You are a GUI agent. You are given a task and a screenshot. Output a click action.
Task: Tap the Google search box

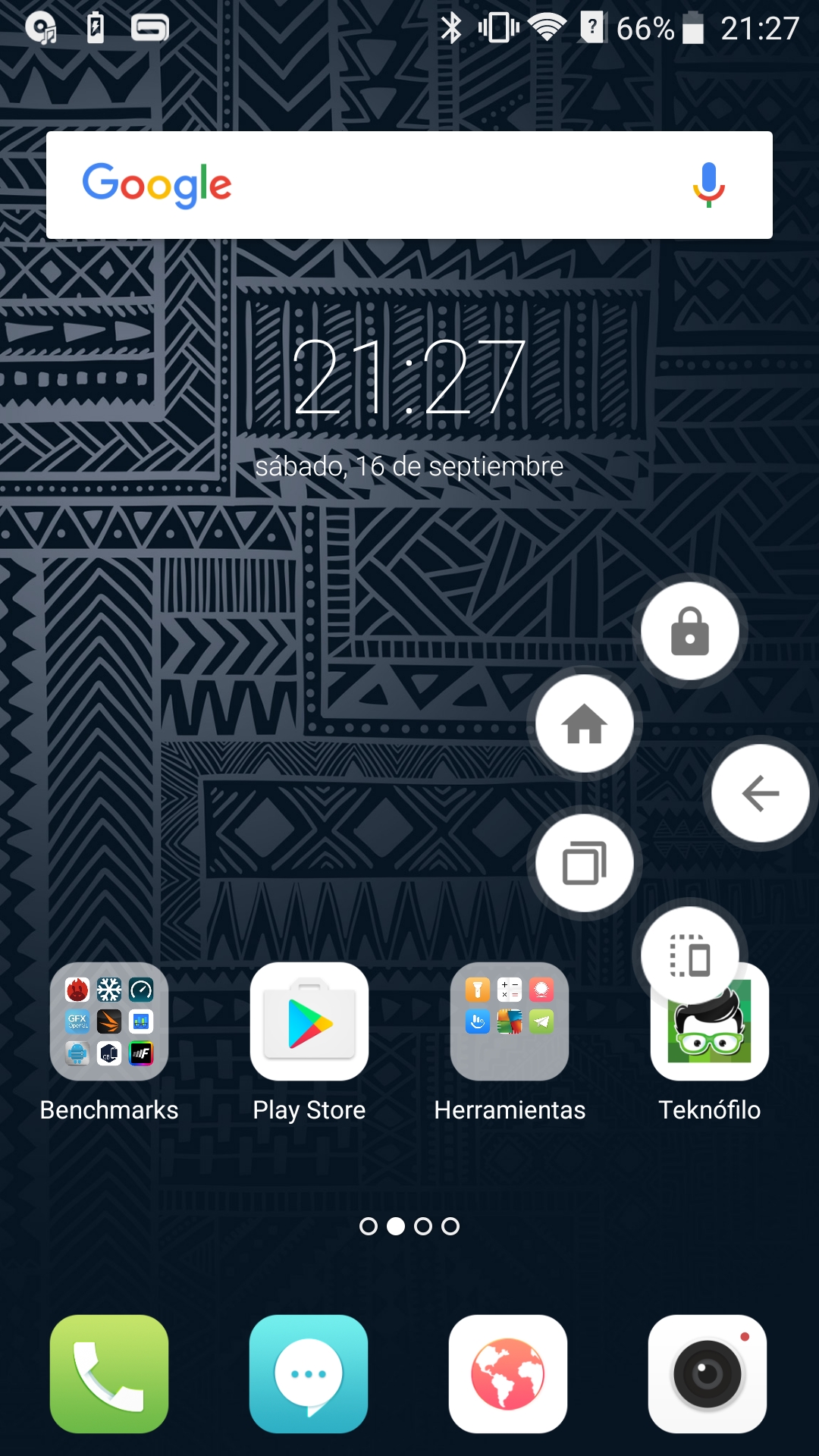(x=409, y=185)
